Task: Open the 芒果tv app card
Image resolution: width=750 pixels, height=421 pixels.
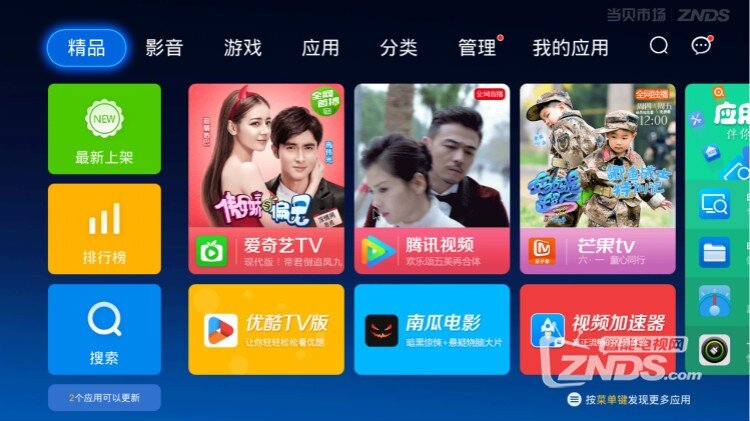Action: click(597, 172)
